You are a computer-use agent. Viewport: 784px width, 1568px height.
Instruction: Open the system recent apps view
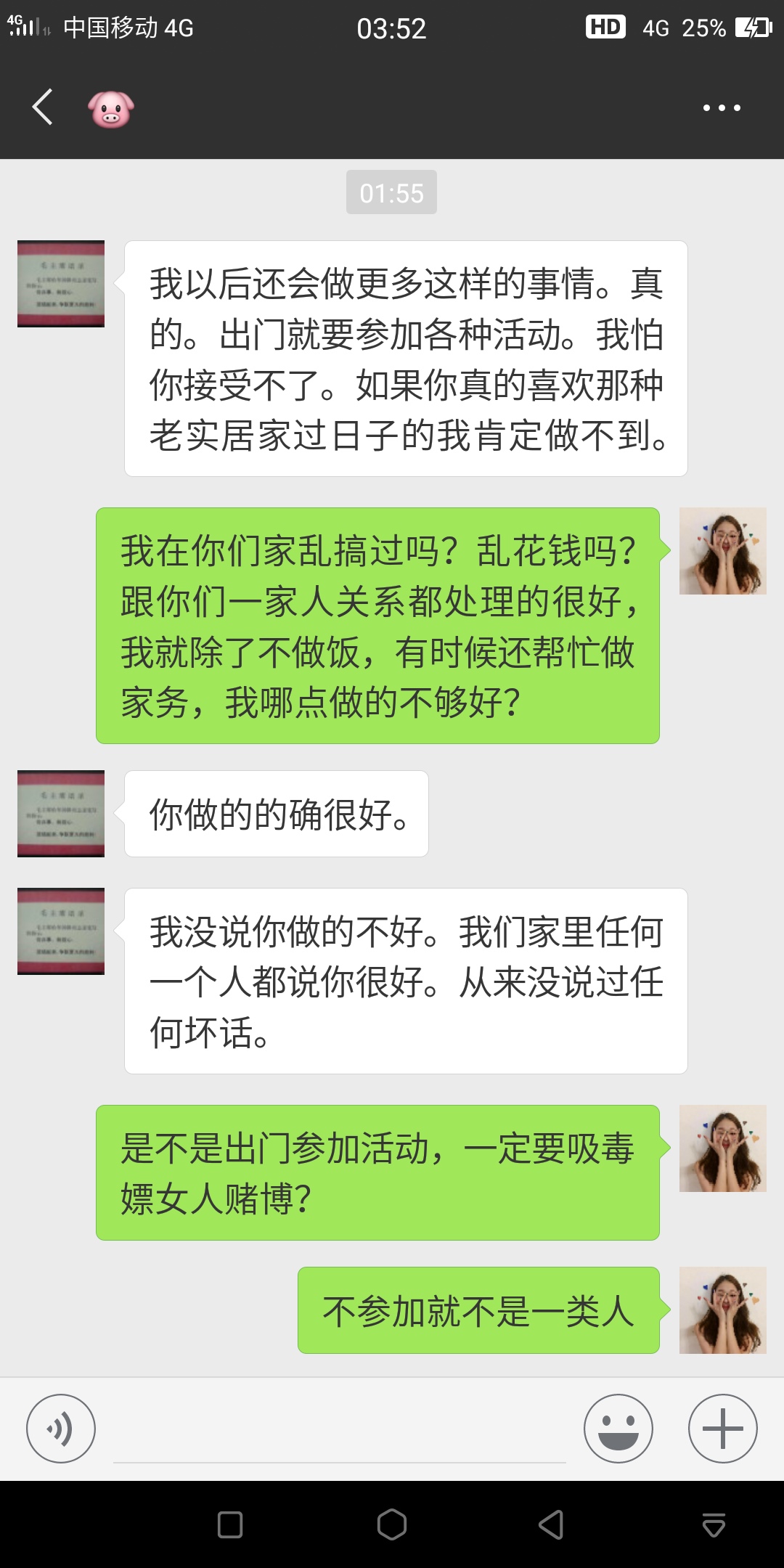coord(230,1524)
